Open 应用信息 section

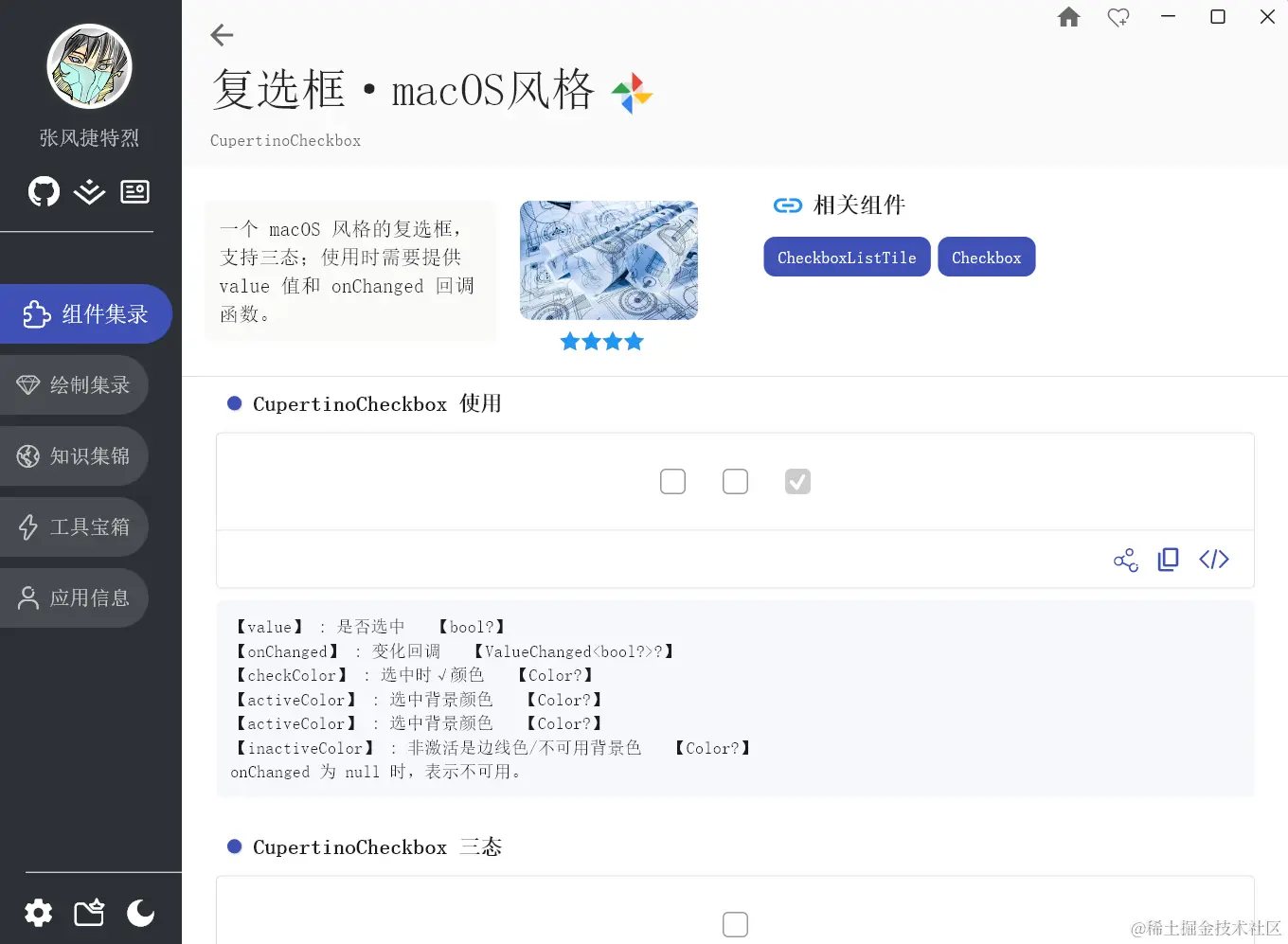(x=74, y=597)
